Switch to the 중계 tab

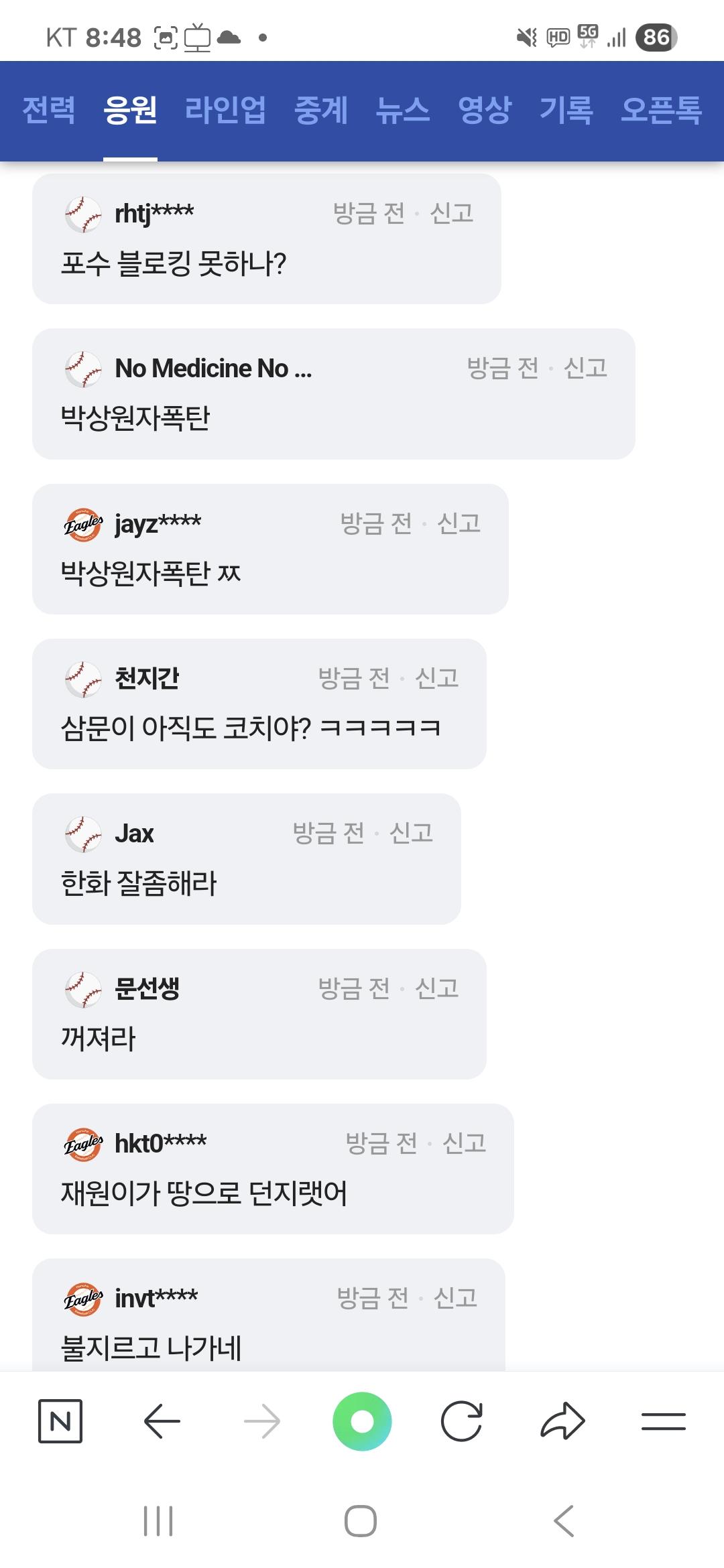(321, 111)
